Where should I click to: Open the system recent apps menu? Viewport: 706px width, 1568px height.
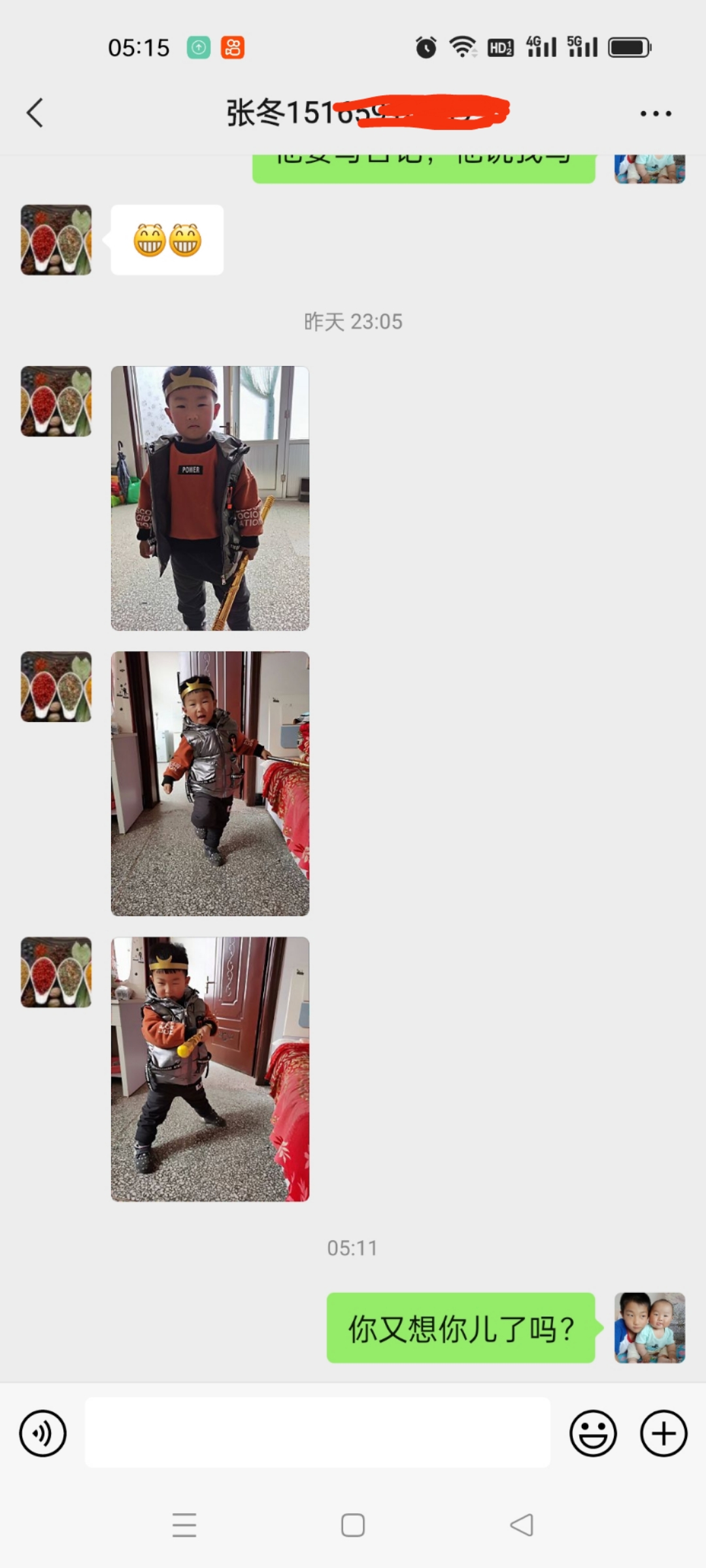click(x=184, y=1526)
